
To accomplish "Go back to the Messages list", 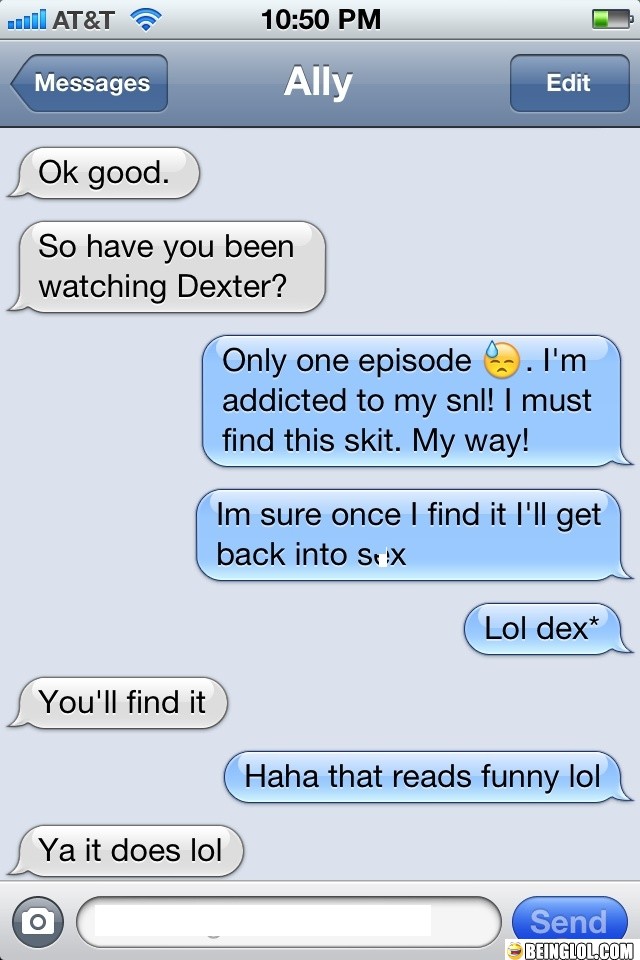I will coord(90,83).
